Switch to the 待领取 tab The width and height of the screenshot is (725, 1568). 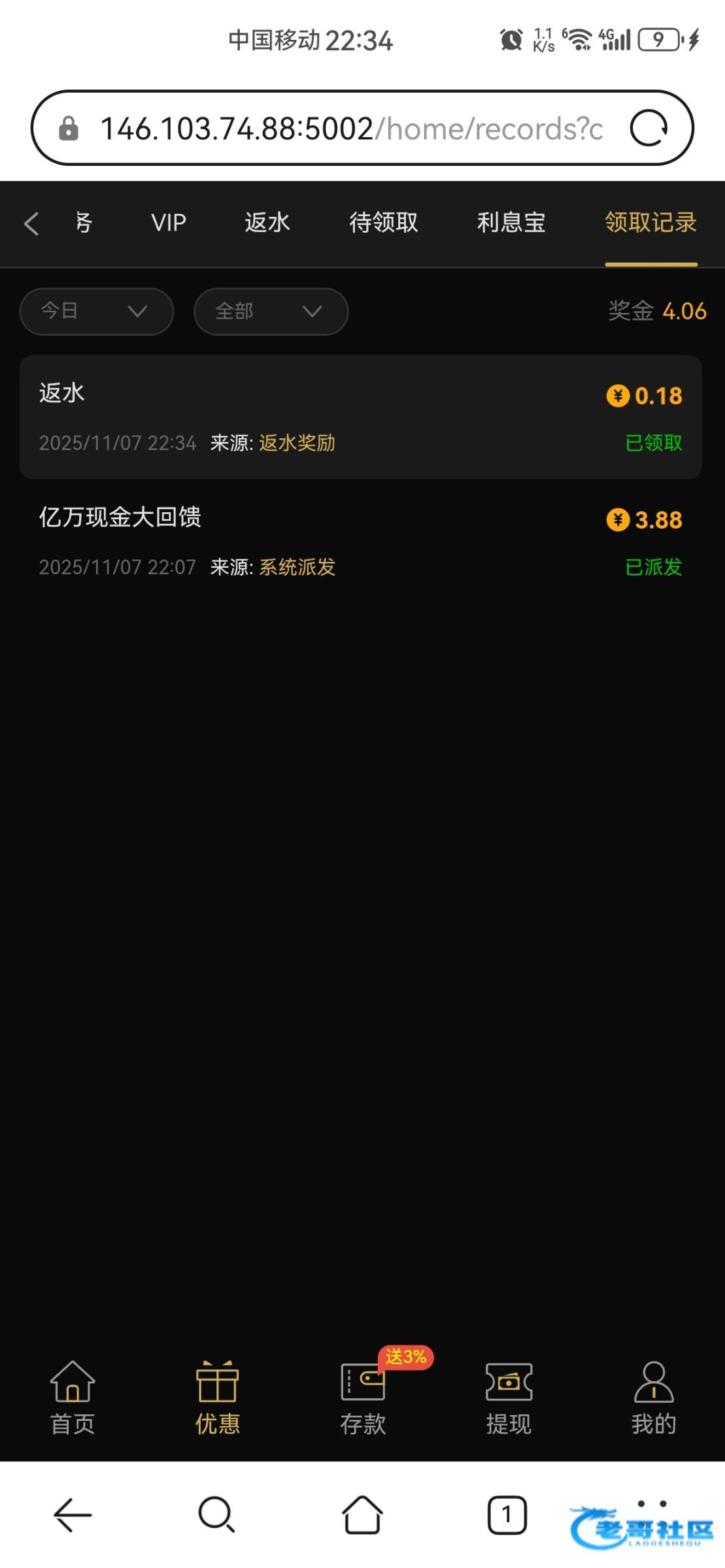point(383,223)
